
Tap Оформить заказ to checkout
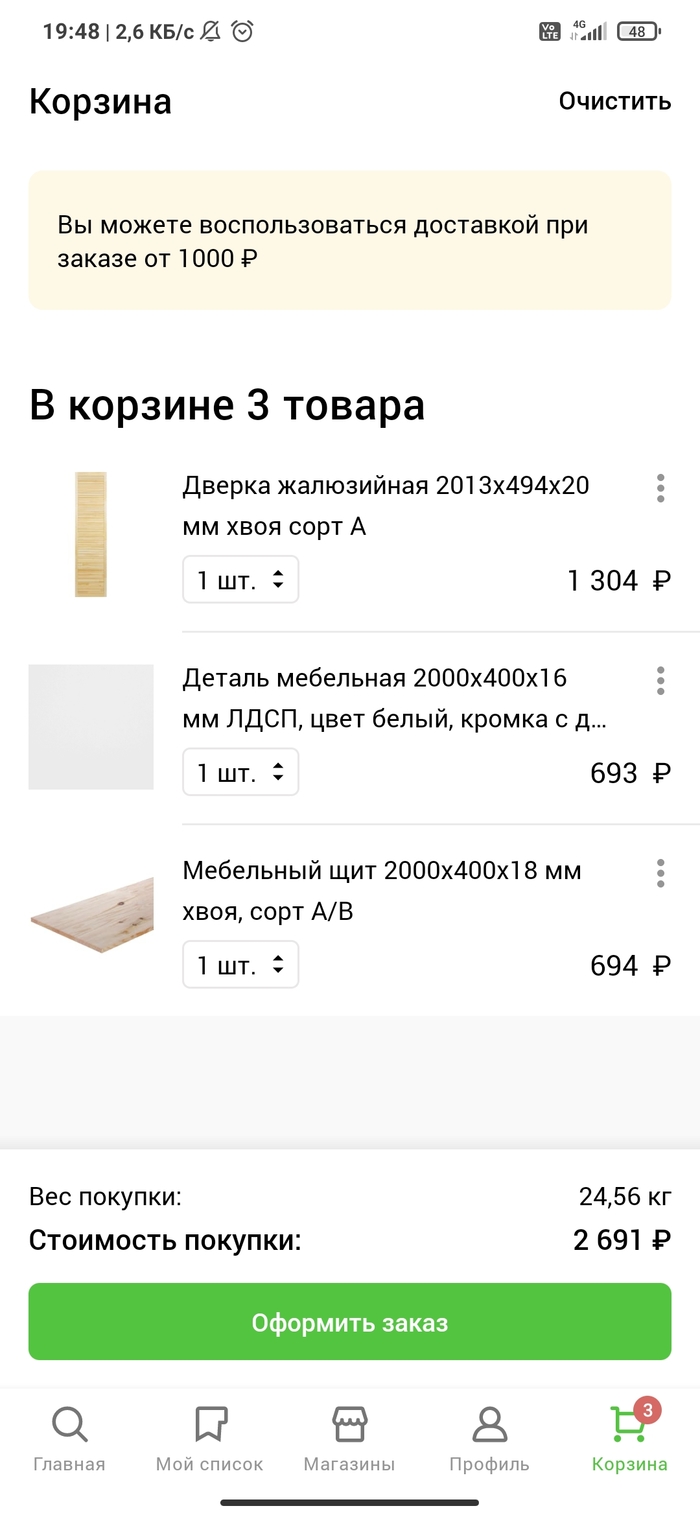[x=349, y=1322]
